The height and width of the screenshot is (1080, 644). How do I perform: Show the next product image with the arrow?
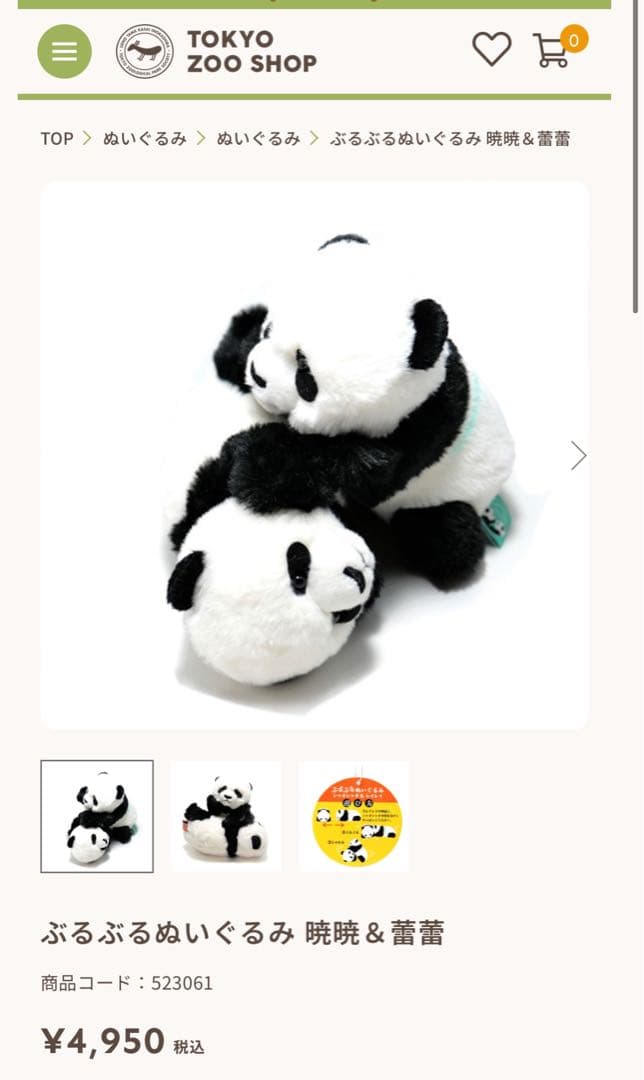pyautogui.click(x=578, y=456)
